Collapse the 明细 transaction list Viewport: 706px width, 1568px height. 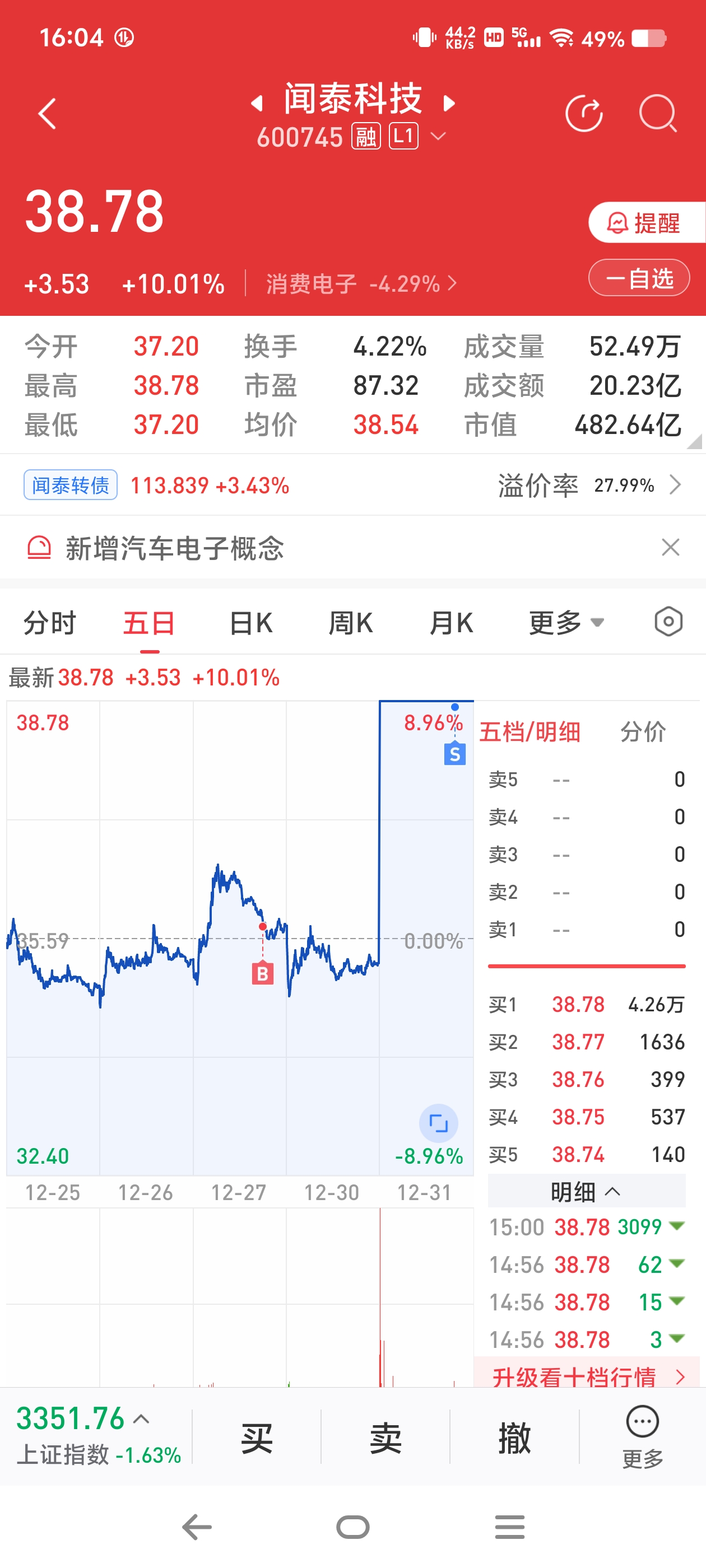pyautogui.click(x=586, y=1192)
